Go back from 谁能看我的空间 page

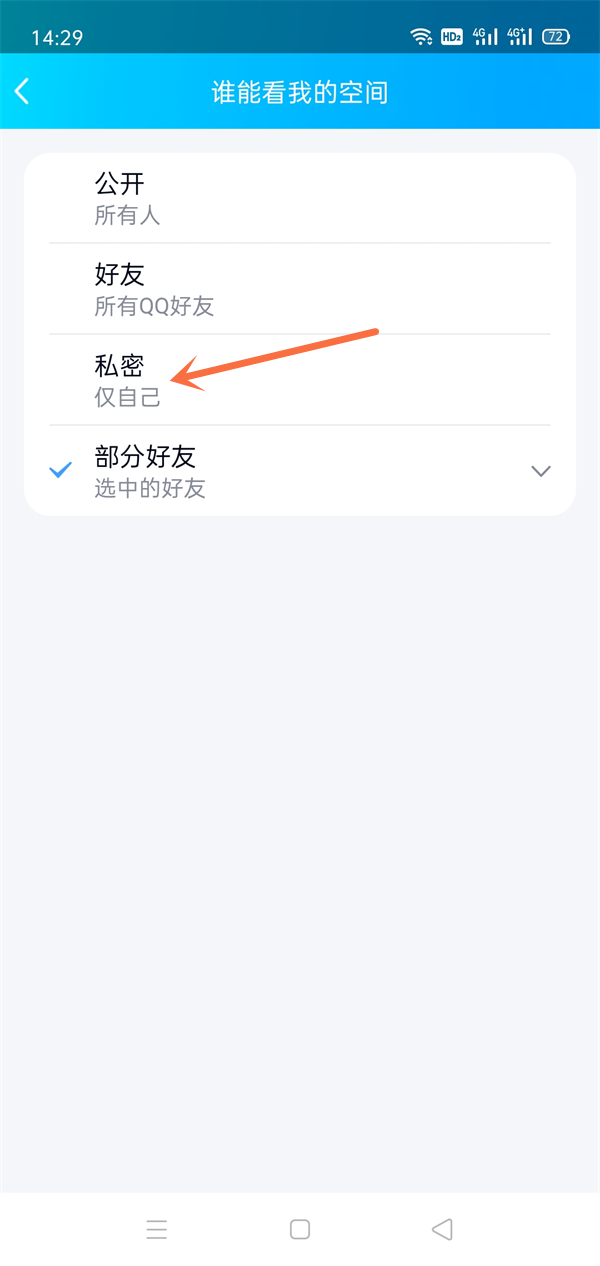pos(23,92)
